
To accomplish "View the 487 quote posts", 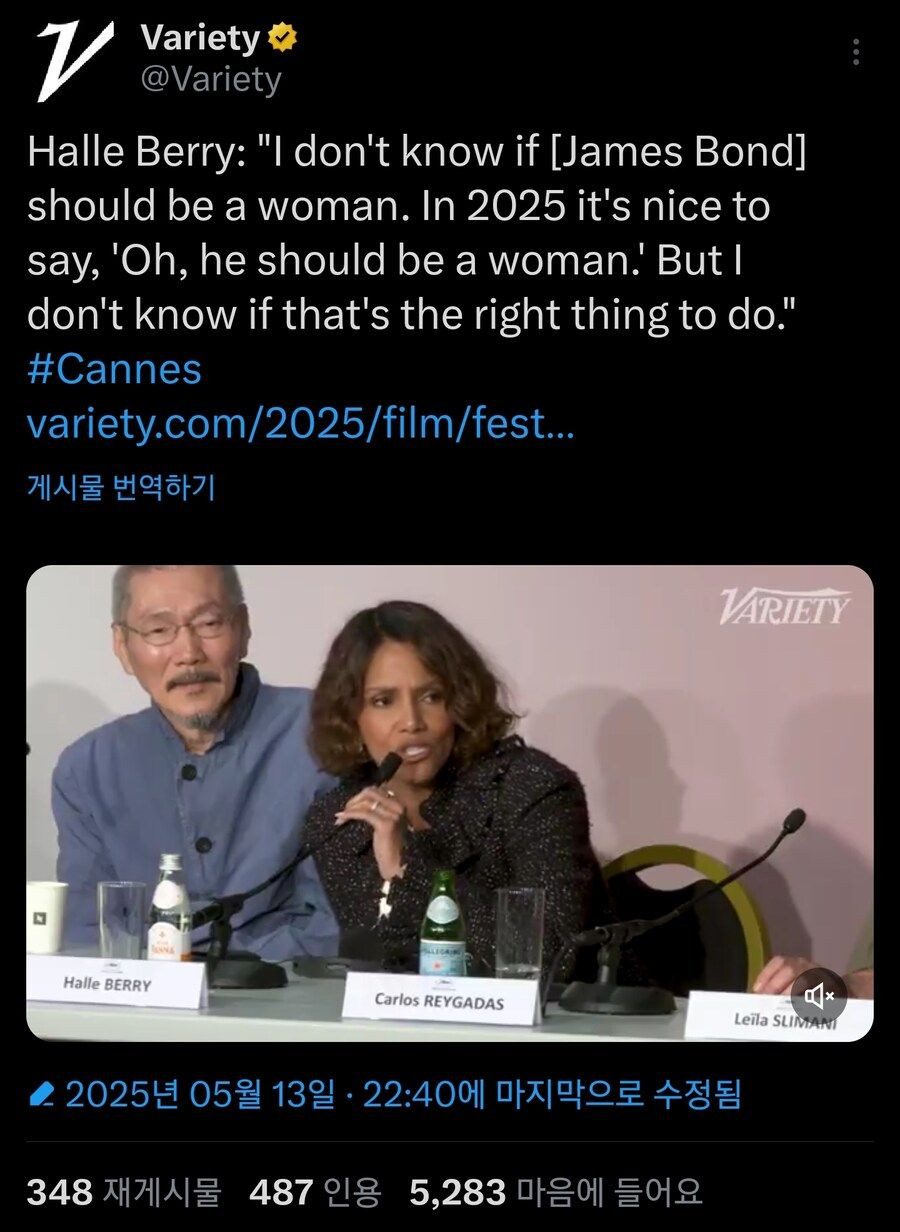I will click(315, 1191).
